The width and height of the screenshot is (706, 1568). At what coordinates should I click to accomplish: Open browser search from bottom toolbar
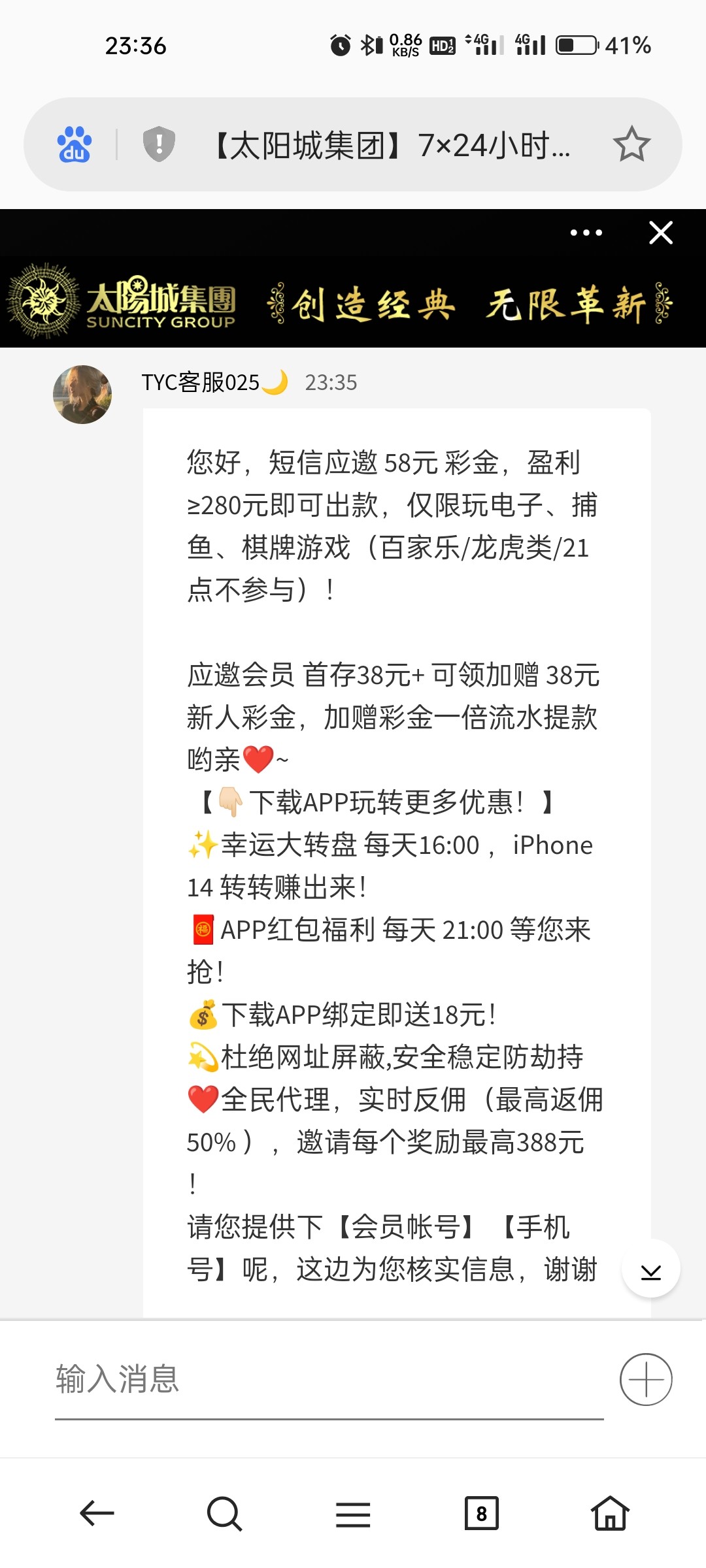[224, 1513]
